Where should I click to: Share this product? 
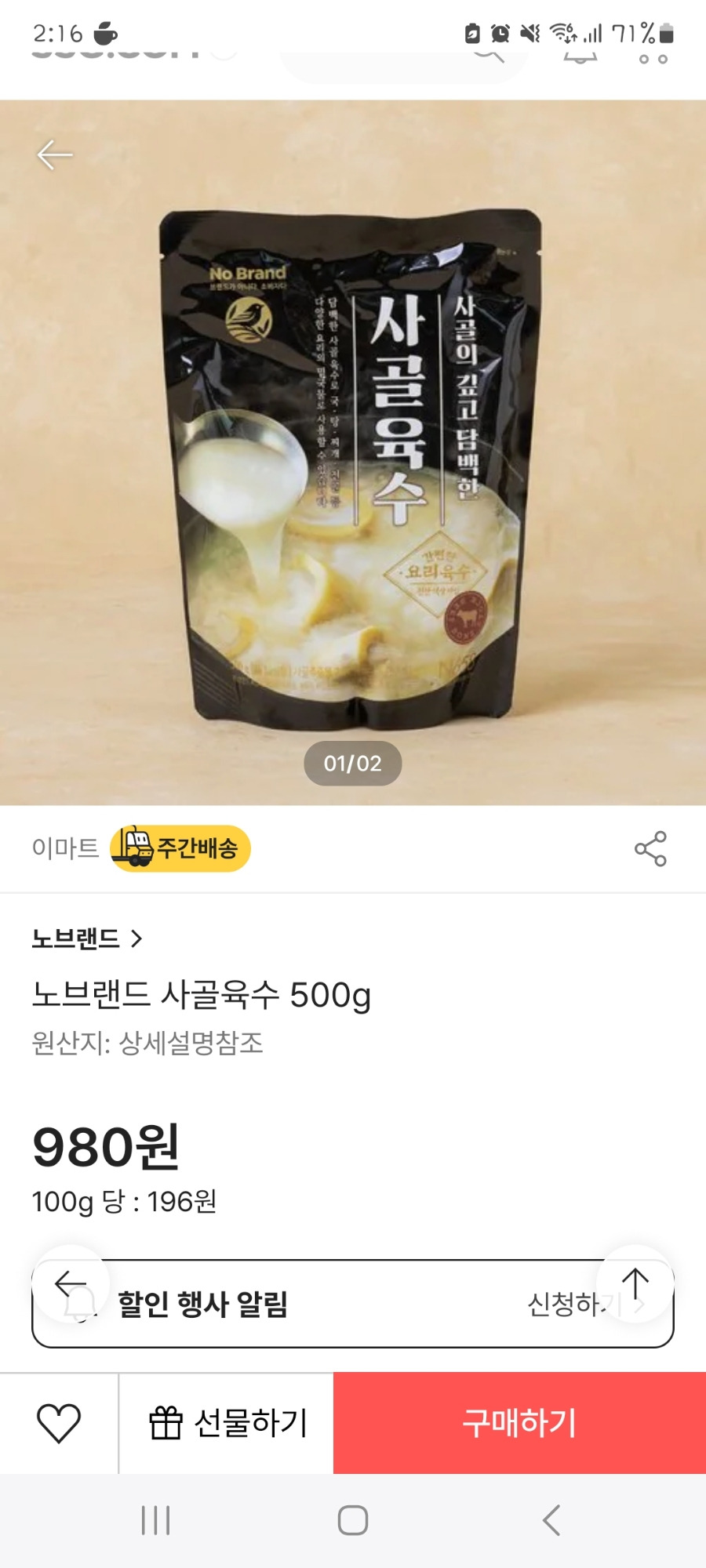coord(650,848)
